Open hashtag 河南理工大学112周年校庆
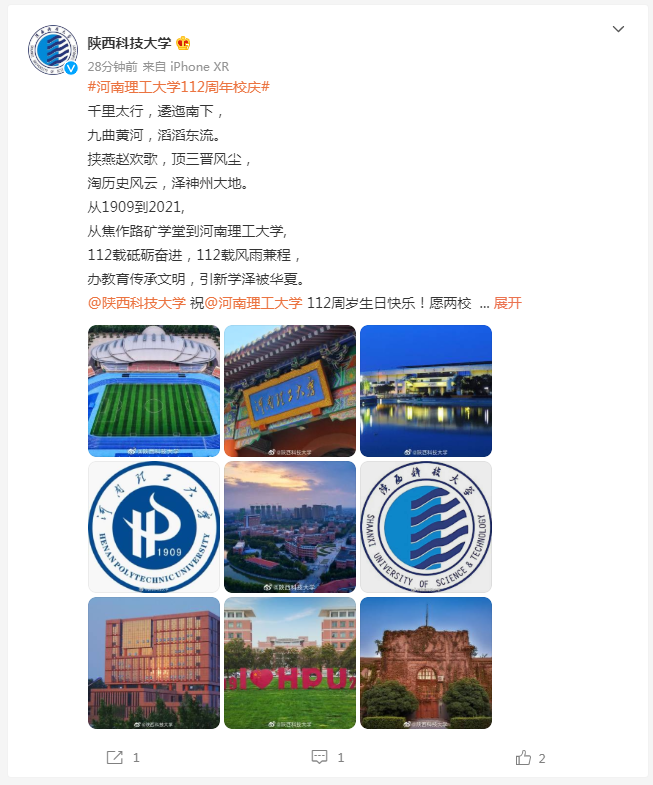 point(178,87)
